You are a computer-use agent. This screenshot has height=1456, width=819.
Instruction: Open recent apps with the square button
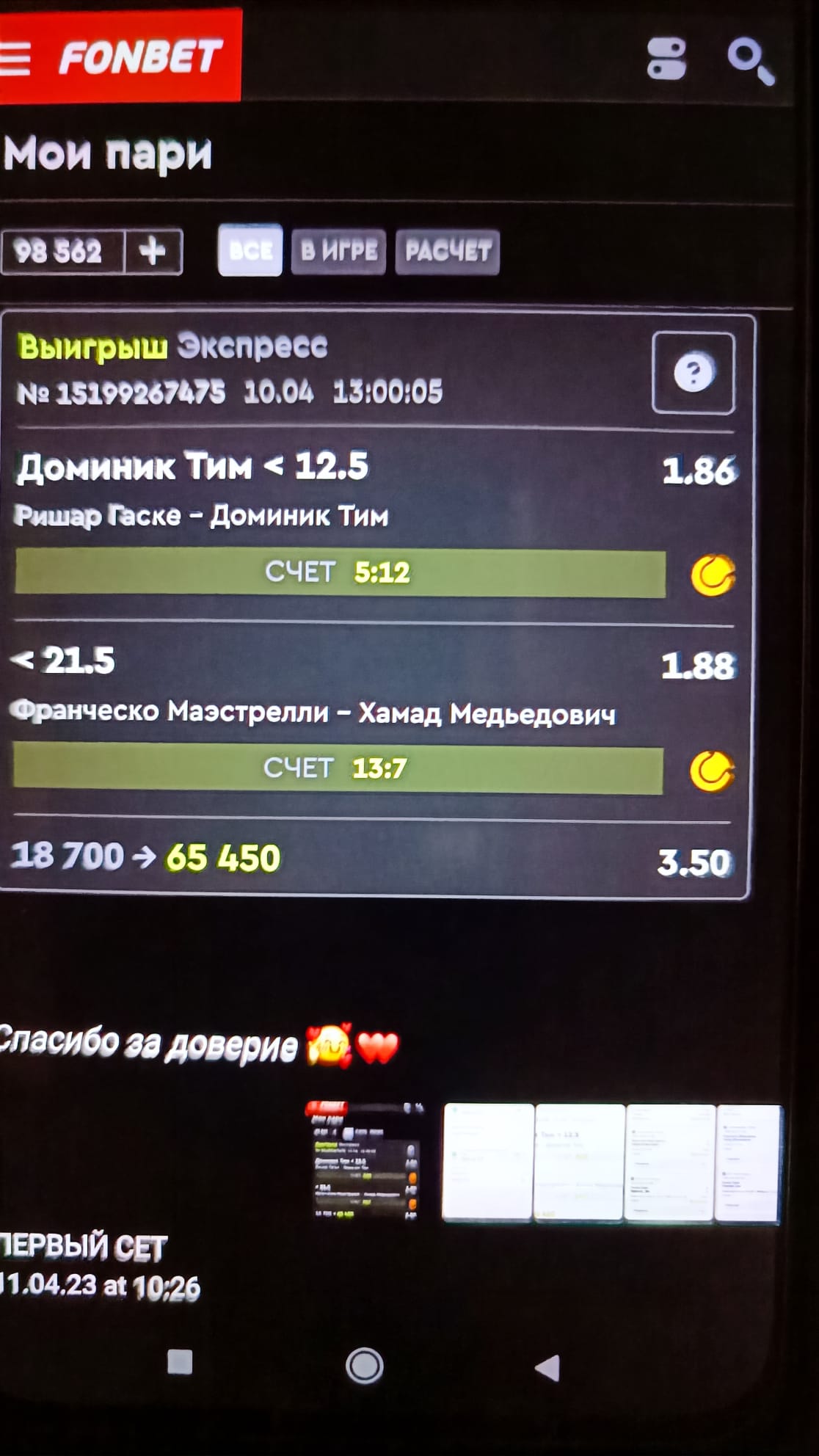click(x=180, y=1362)
